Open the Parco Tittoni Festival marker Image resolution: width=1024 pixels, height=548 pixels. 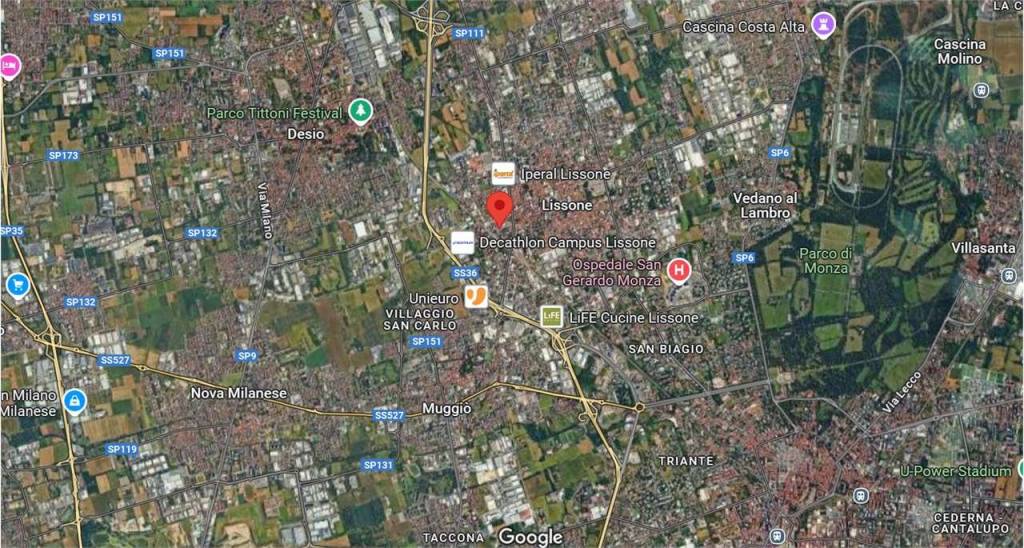360,112
